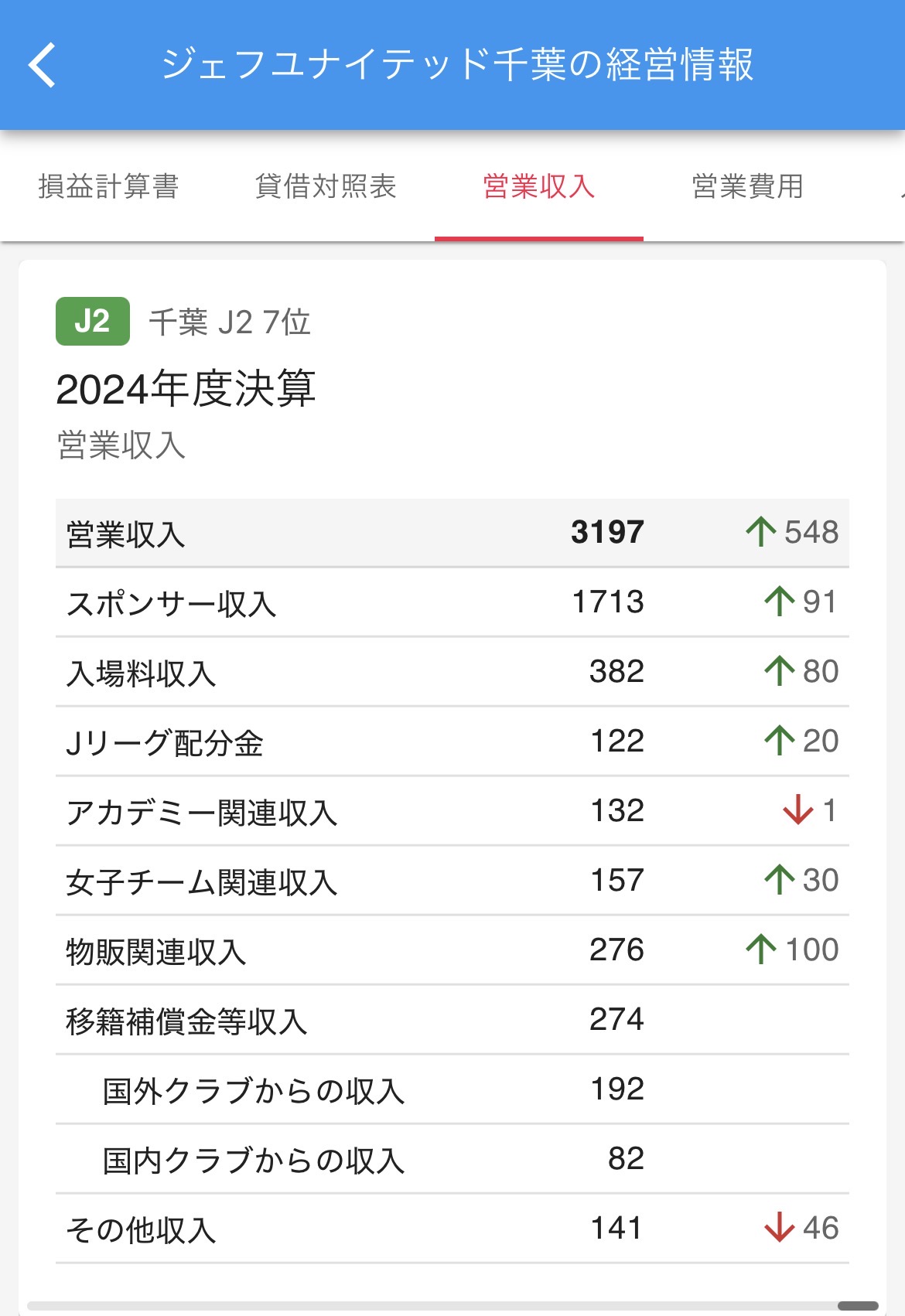This screenshot has width=905, height=1316.
Task: Select the 営業収入 tab
Action: click(x=539, y=186)
